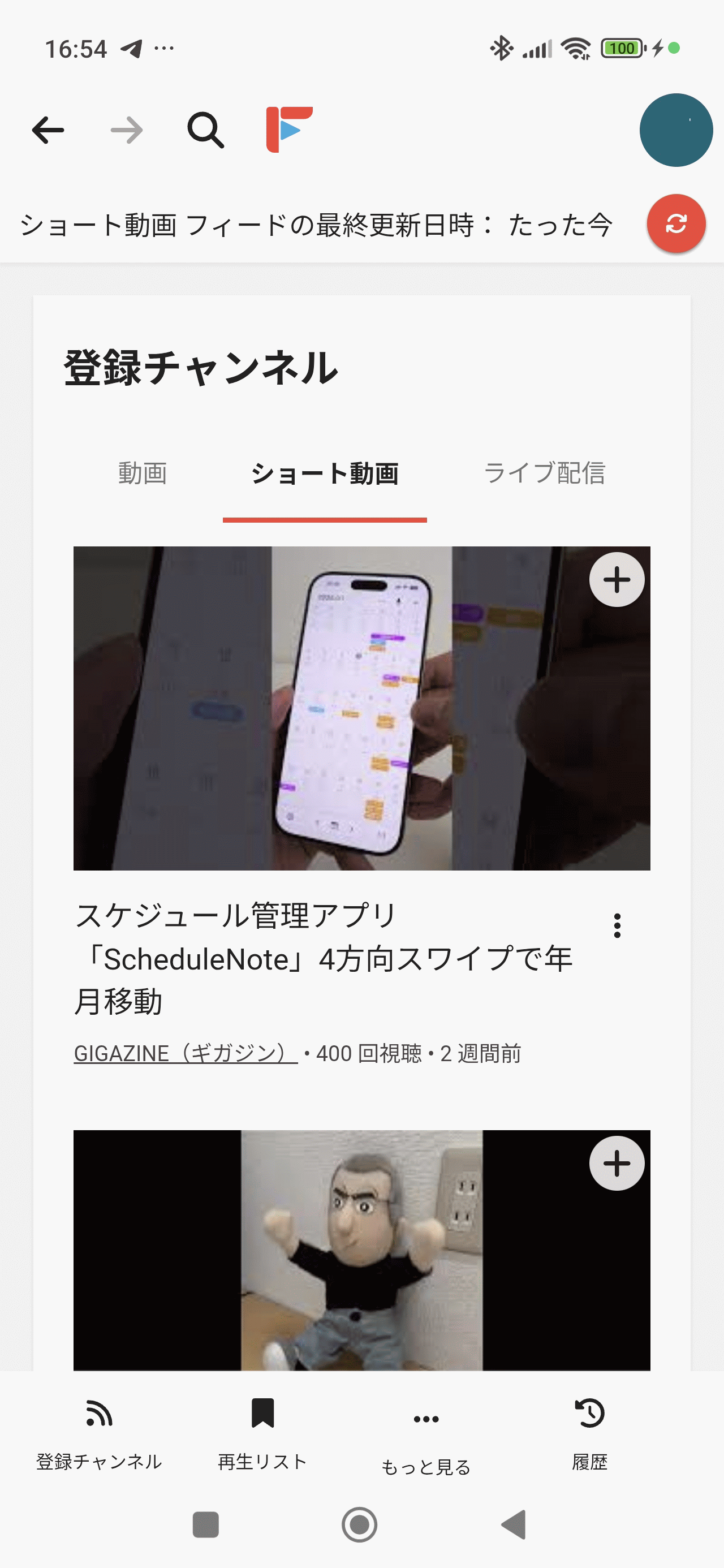Go forward with the forward arrow
724x1568 pixels.
pyautogui.click(x=127, y=130)
